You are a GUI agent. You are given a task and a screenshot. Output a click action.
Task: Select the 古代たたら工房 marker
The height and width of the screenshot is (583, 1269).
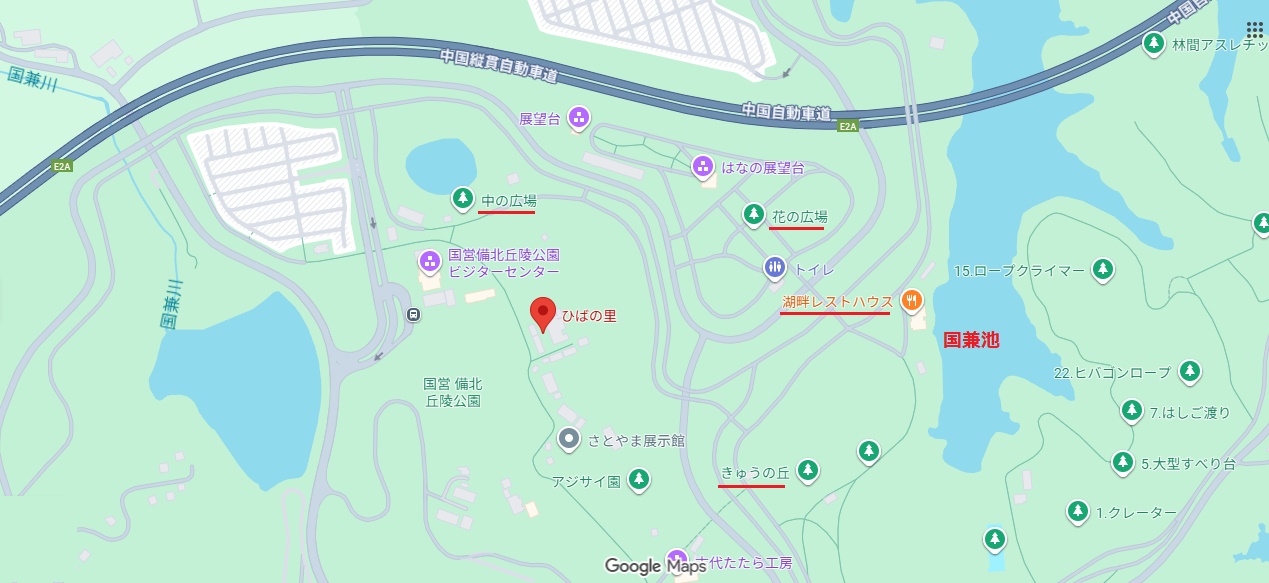pos(678,560)
